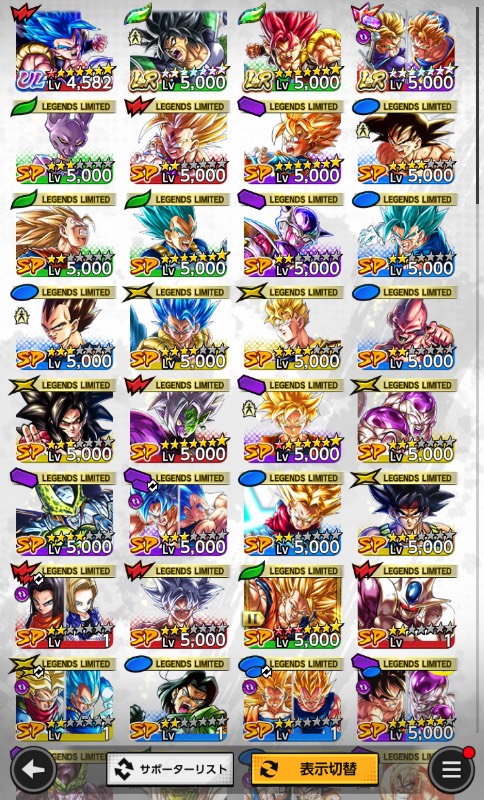Select the purple-armored Frieza first-form card
Screen dimensions: 484x800
[x=292, y=235]
